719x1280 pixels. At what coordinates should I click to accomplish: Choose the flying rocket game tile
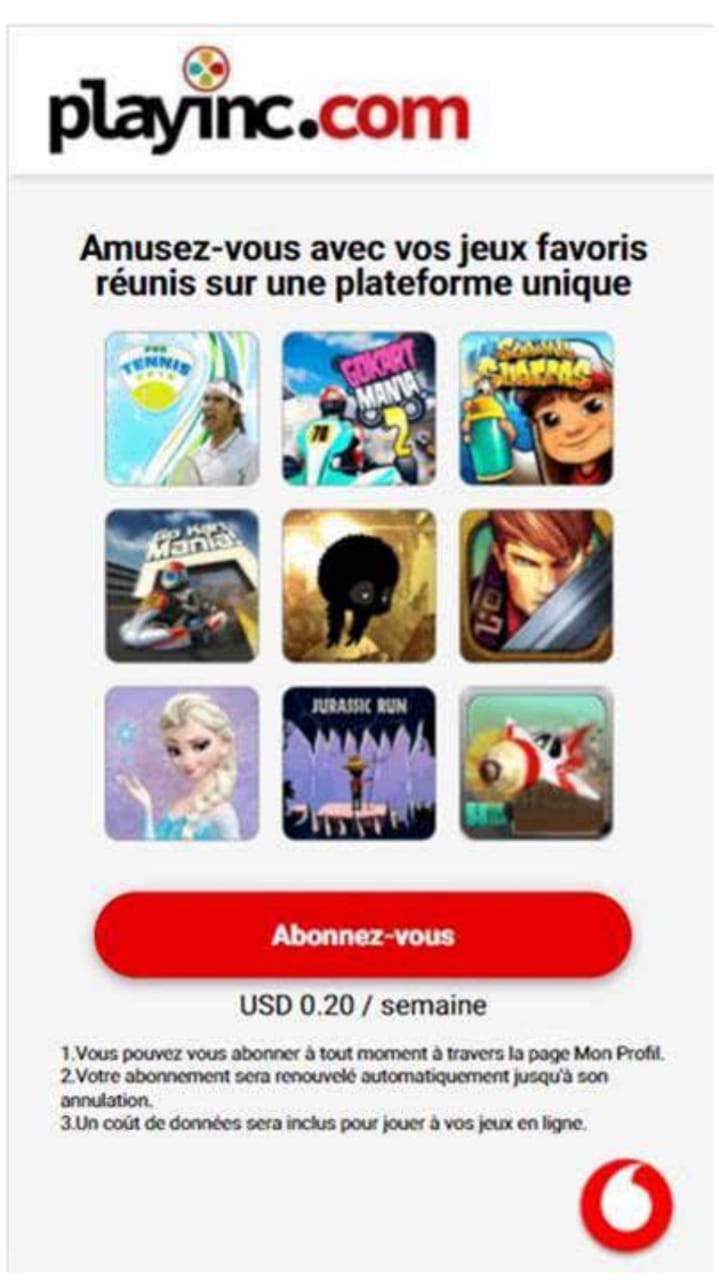(536, 763)
